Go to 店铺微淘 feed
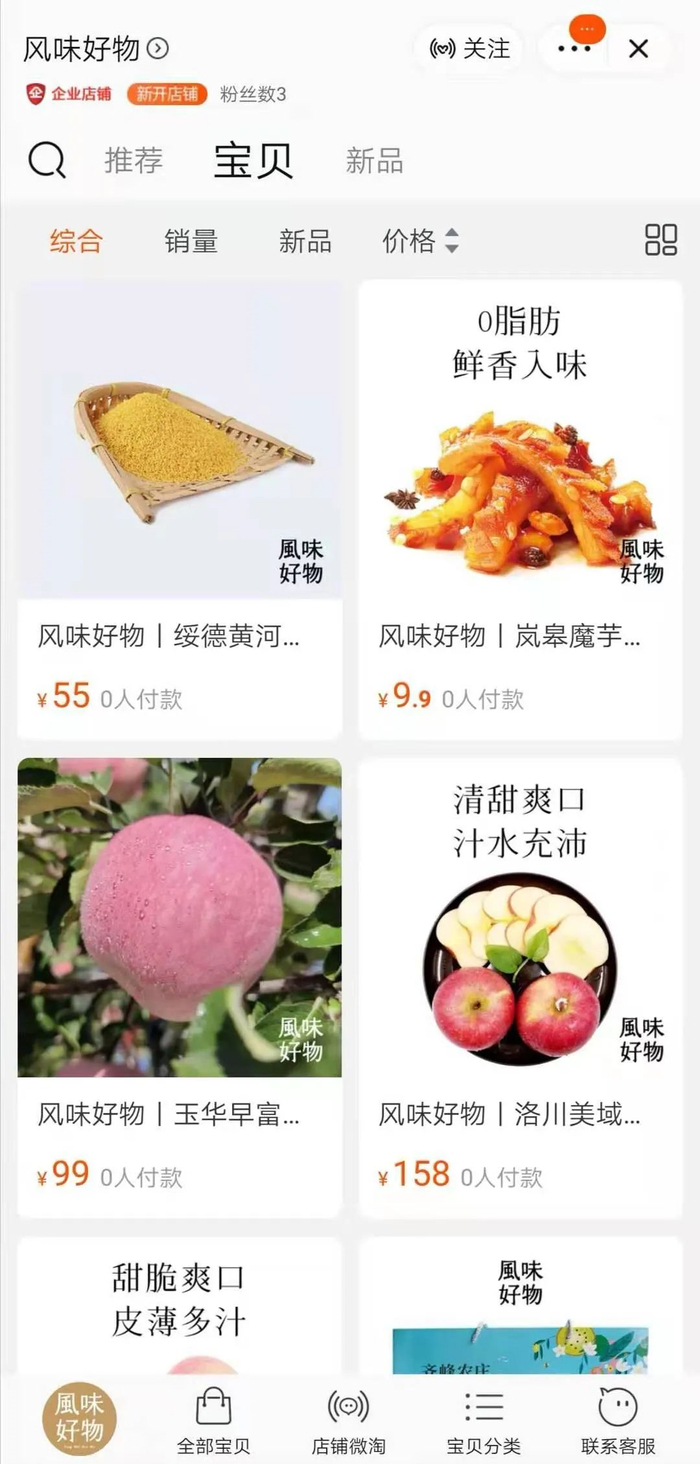 [348, 1420]
